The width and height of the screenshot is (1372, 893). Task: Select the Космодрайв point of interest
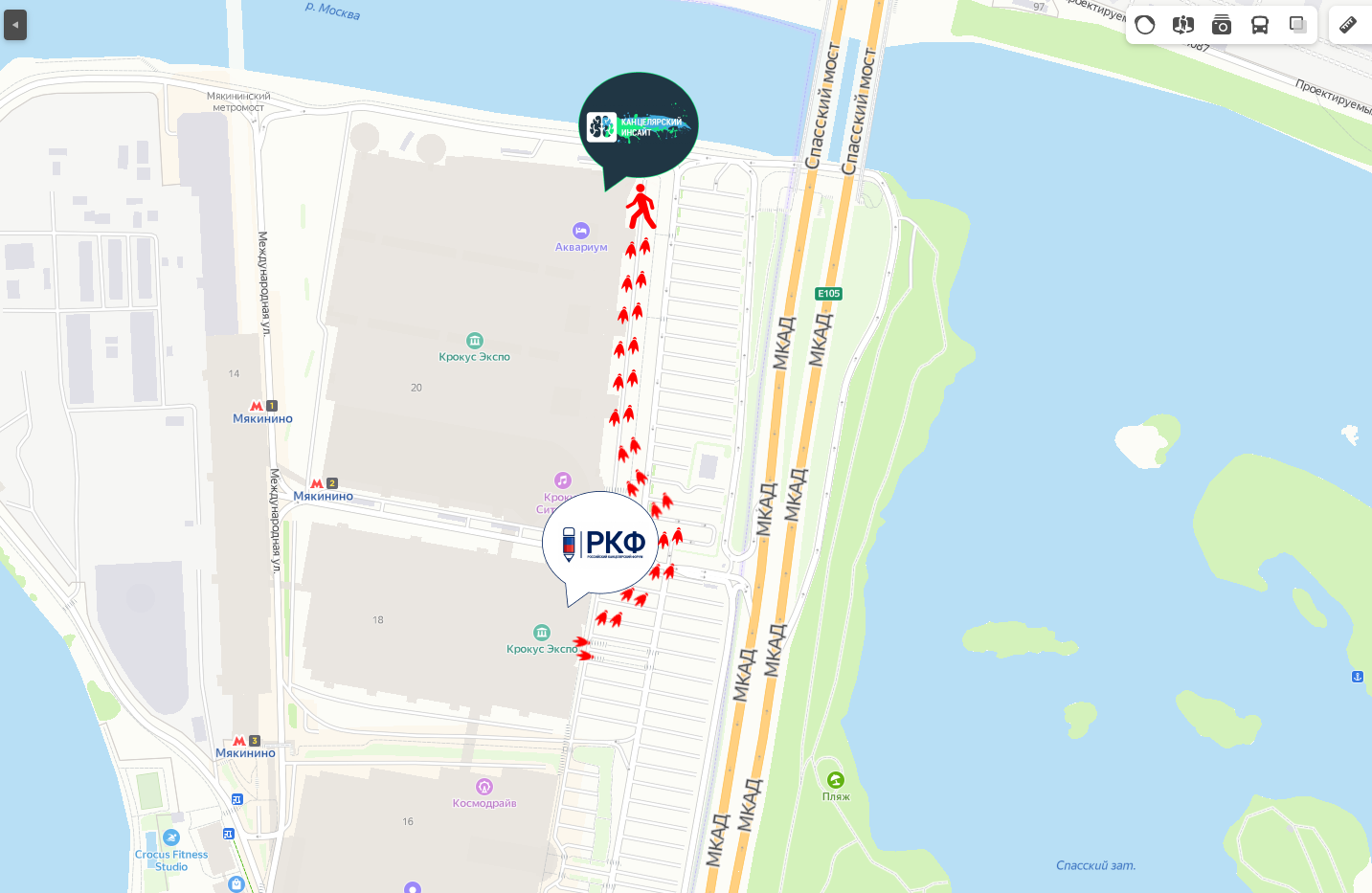(484, 787)
